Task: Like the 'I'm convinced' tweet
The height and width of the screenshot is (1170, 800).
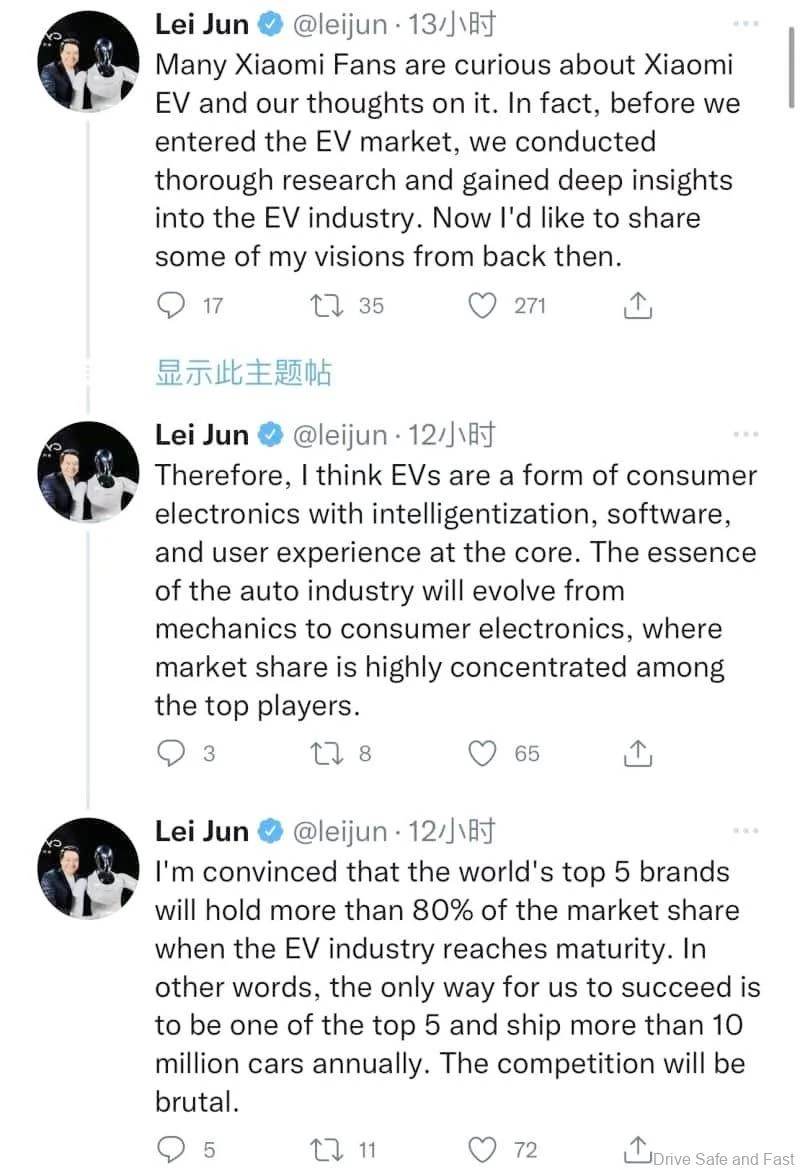Action: 484,1149
